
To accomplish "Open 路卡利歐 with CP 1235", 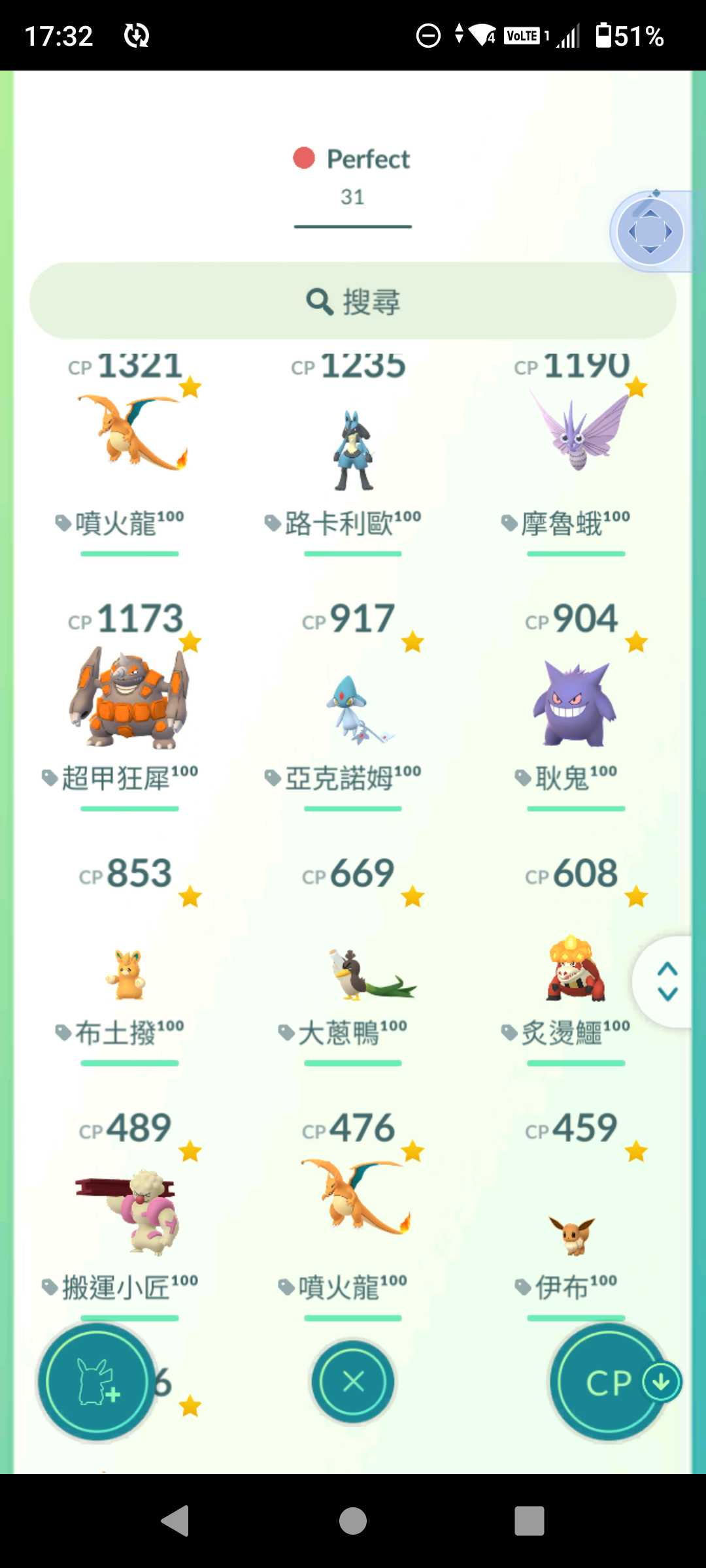I will [353, 451].
